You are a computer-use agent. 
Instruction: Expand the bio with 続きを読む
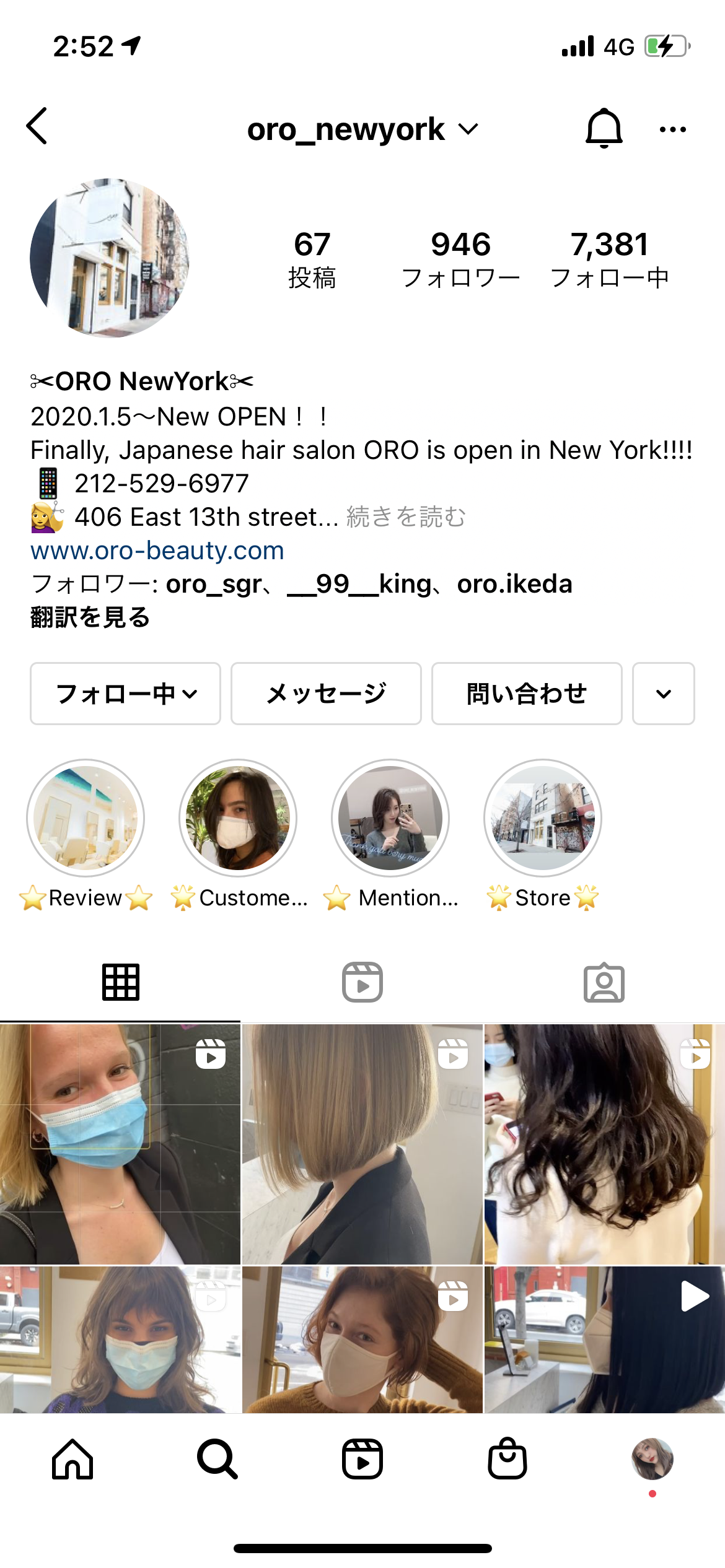(406, 517)
